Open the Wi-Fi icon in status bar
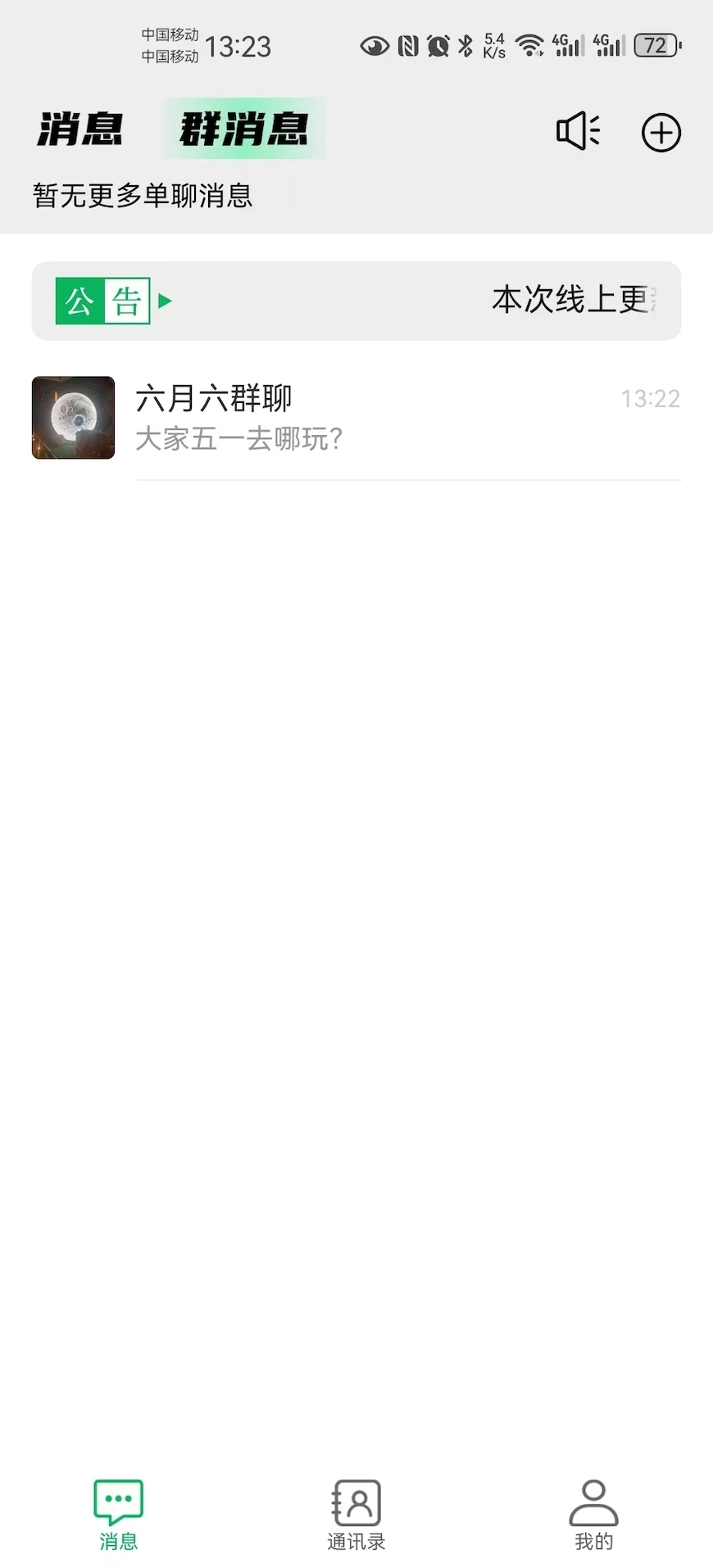This screenshot has width=713, height=1568. [529, 45]
